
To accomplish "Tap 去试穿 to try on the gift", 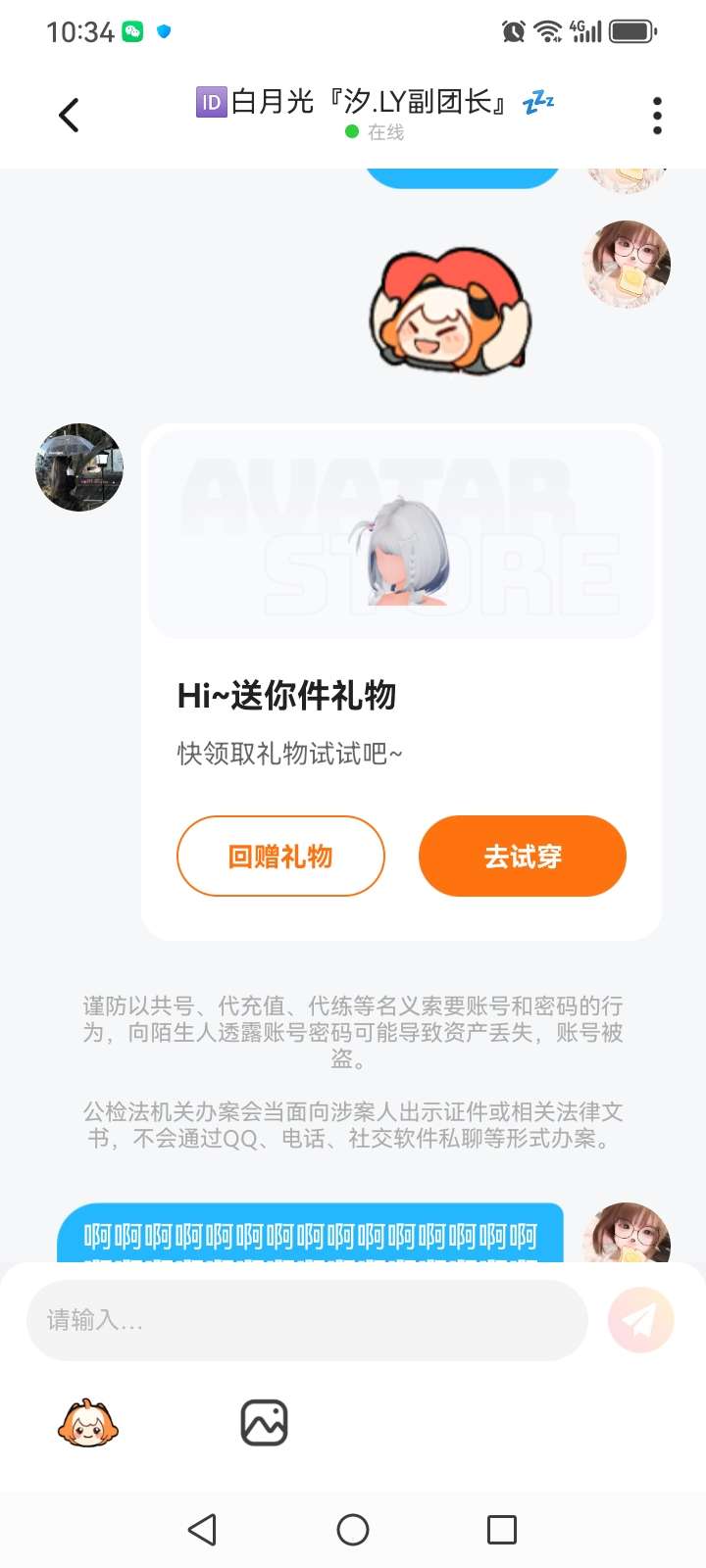I will coord(522,857).
